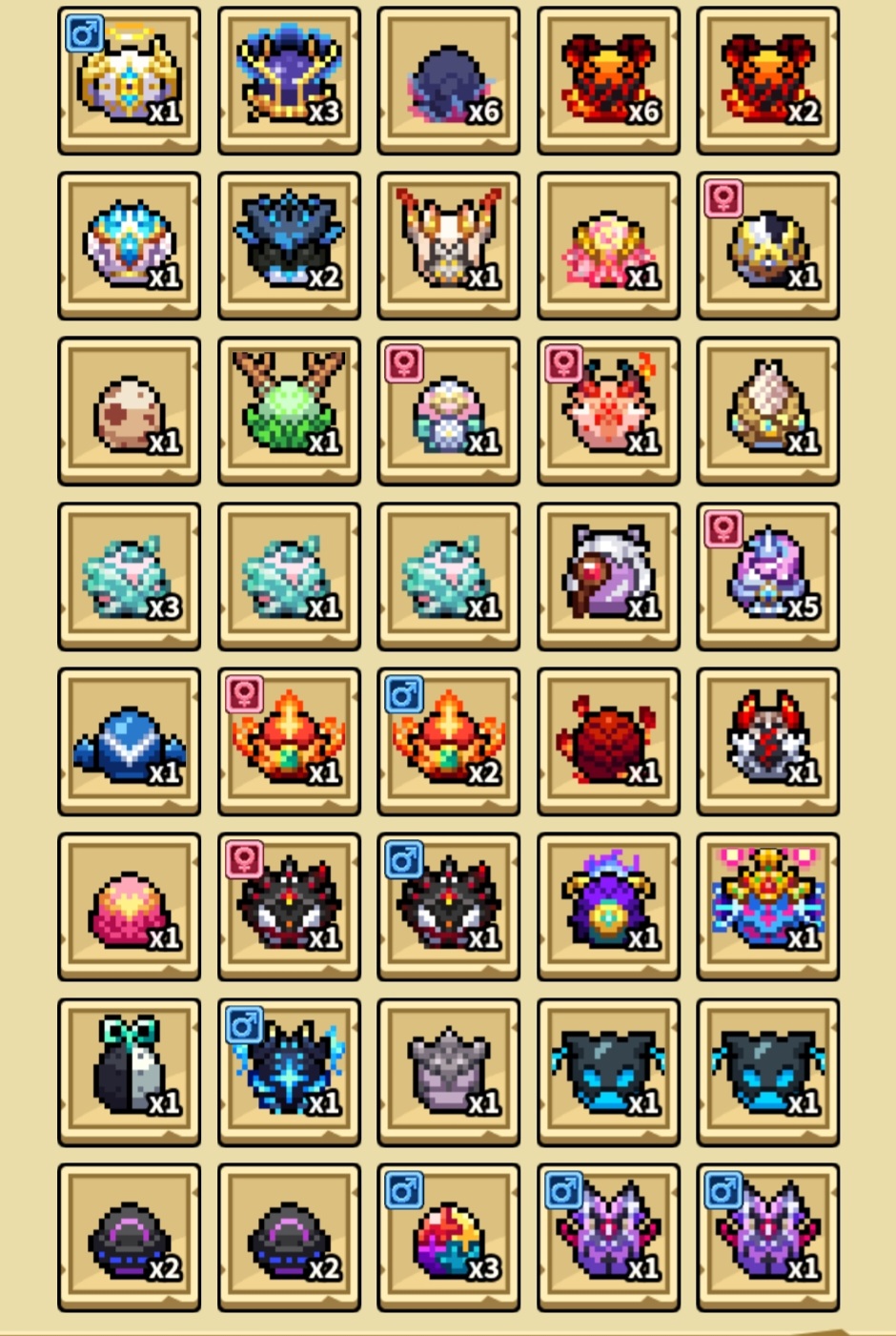Open the plain brown spotted egg
The height and width of the screenshot is (1336, 896).
(129, 410)
